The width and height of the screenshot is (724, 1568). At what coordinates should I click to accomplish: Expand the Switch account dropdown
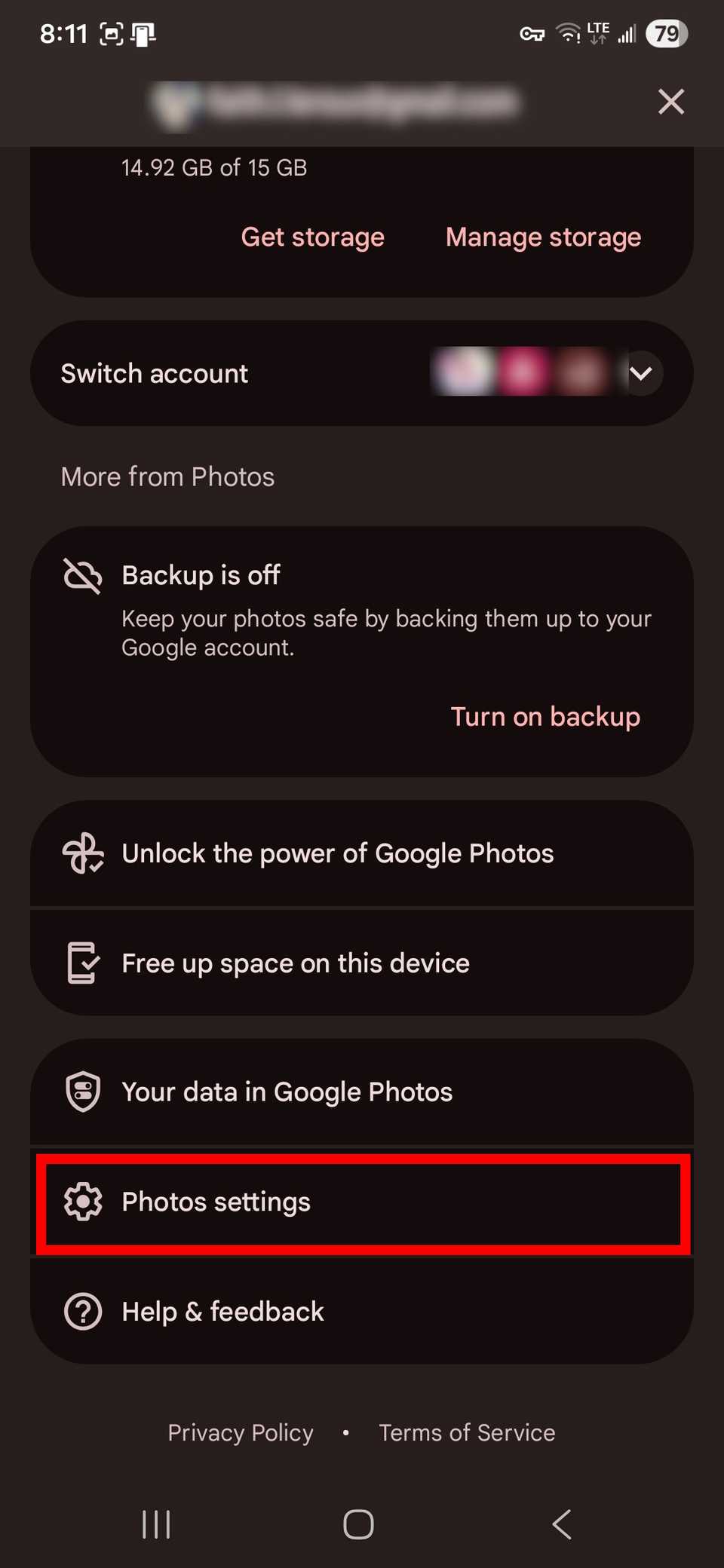[x=641, y=373]
